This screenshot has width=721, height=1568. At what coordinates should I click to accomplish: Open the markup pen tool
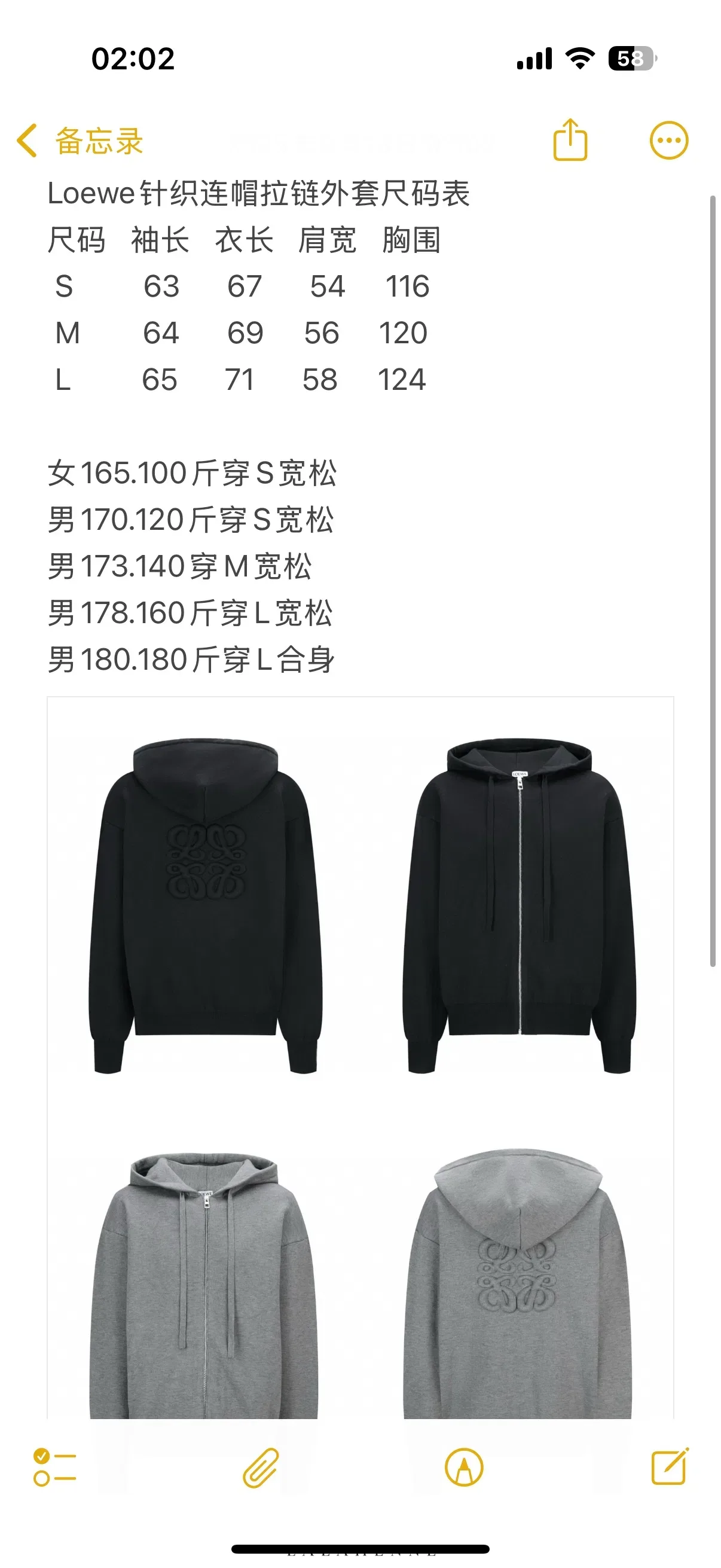point(465,1468)
